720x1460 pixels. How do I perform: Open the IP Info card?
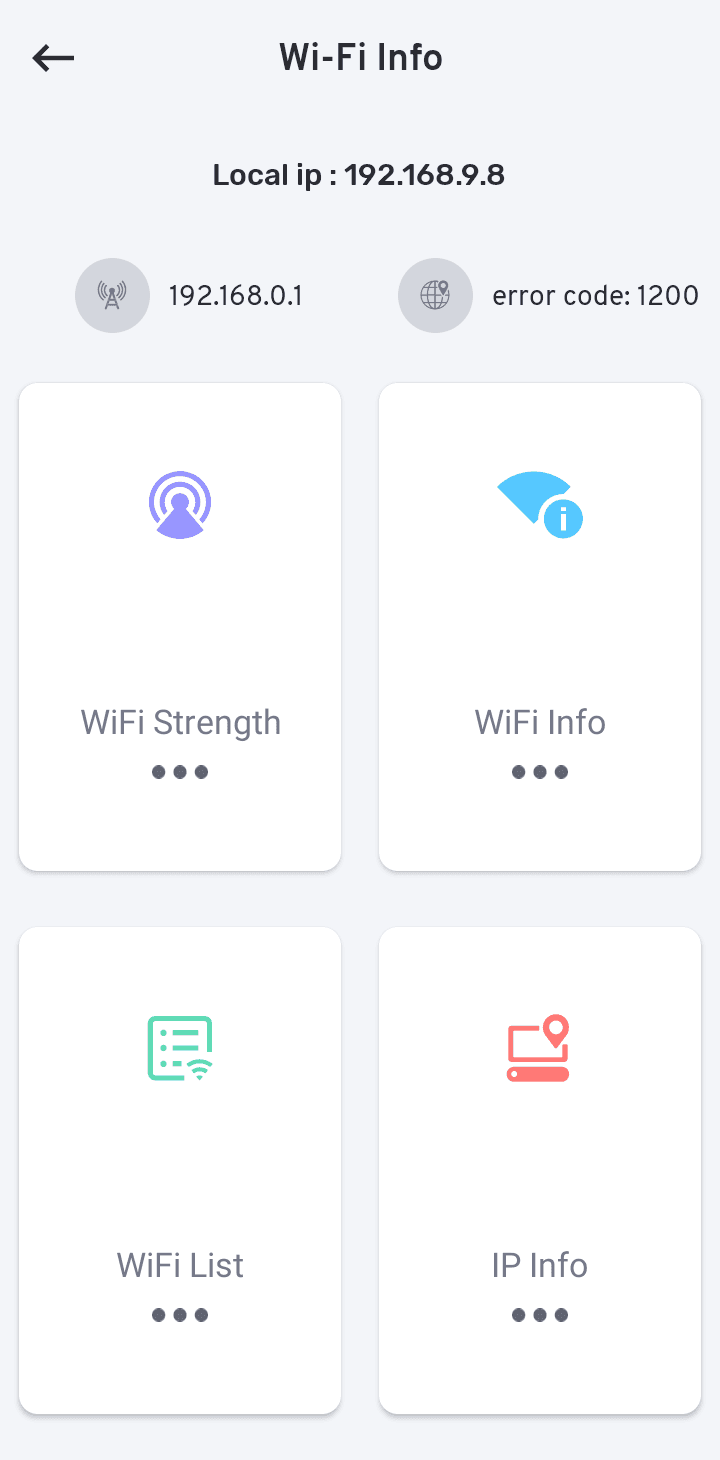click(x=540, y=1170)
